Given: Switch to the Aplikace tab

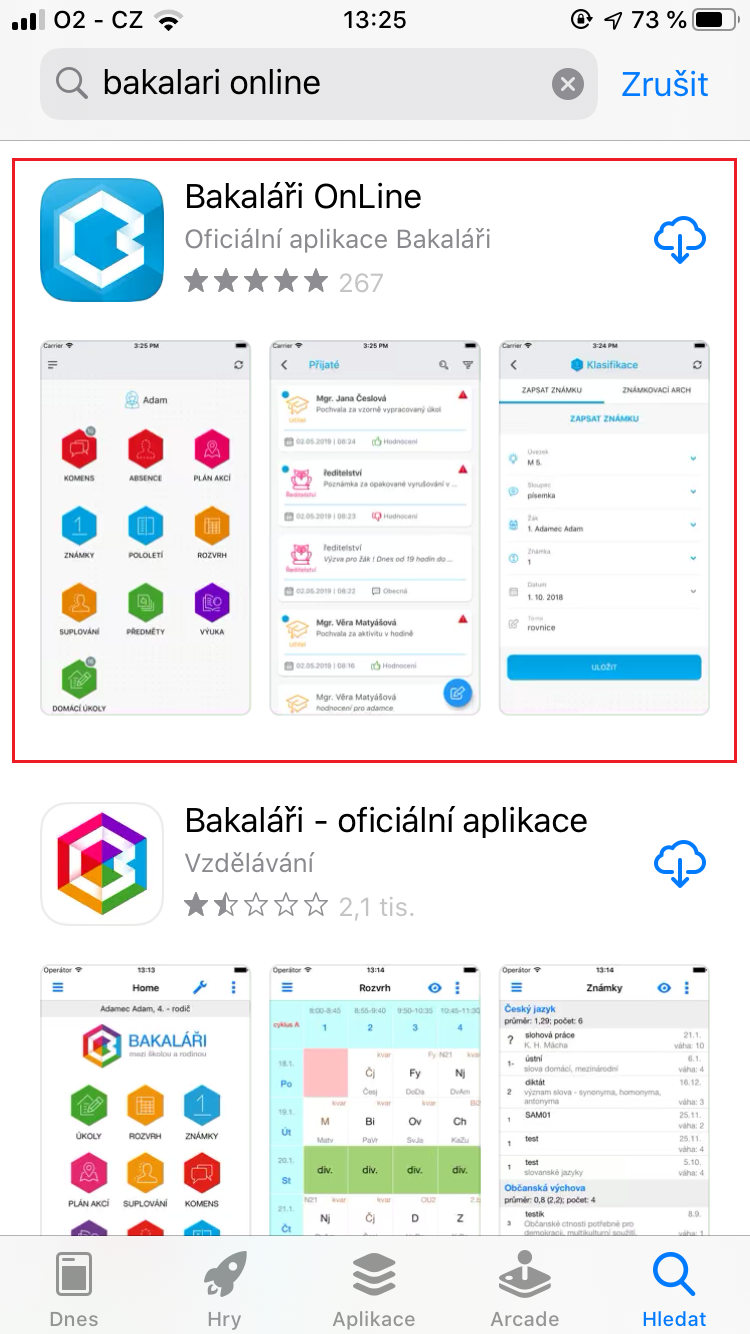Looking at the screenshot, I should click(374, 1290).
